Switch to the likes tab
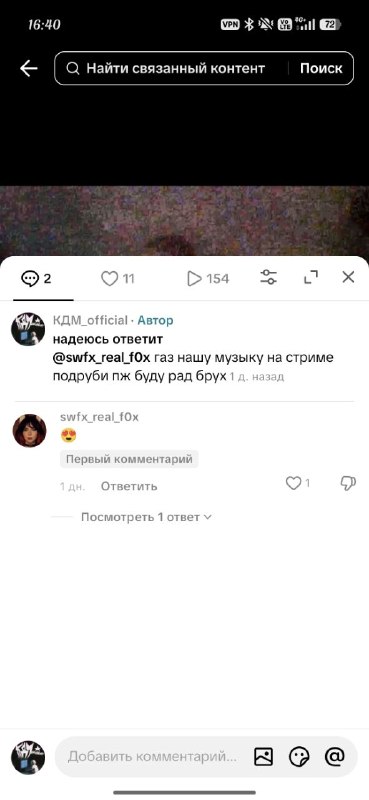 [117, 279]
